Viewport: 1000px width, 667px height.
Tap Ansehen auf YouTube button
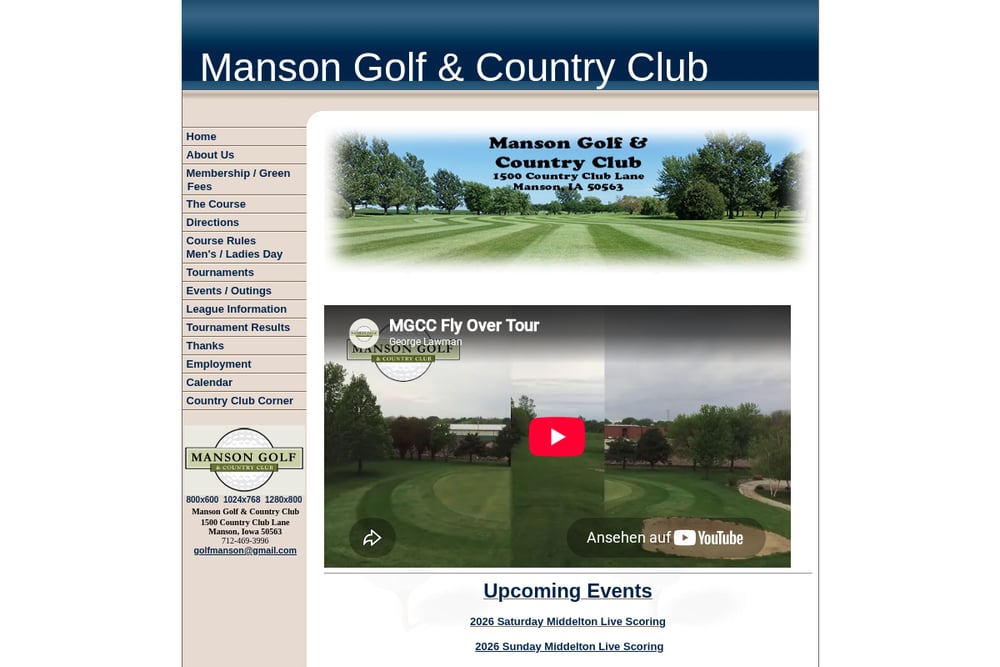[x=666, y=538]
